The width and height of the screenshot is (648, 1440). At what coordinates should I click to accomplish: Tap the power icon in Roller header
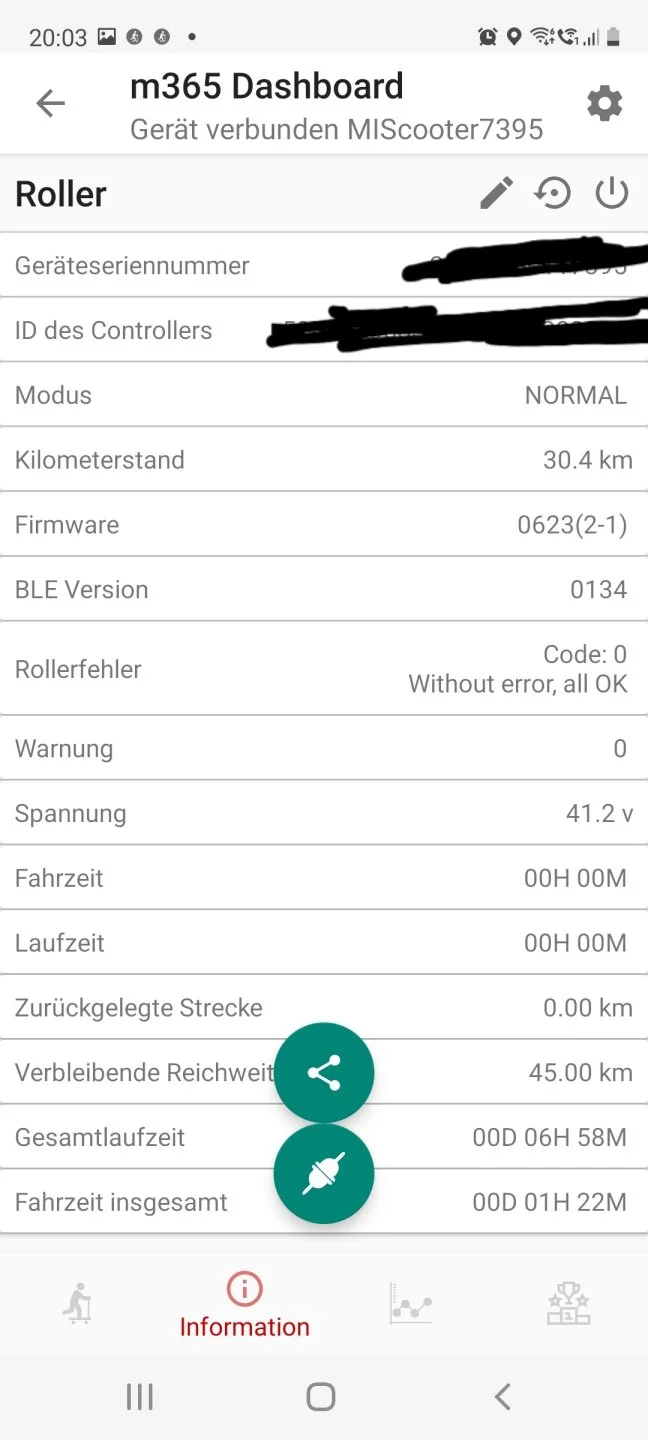click(611, 192)
